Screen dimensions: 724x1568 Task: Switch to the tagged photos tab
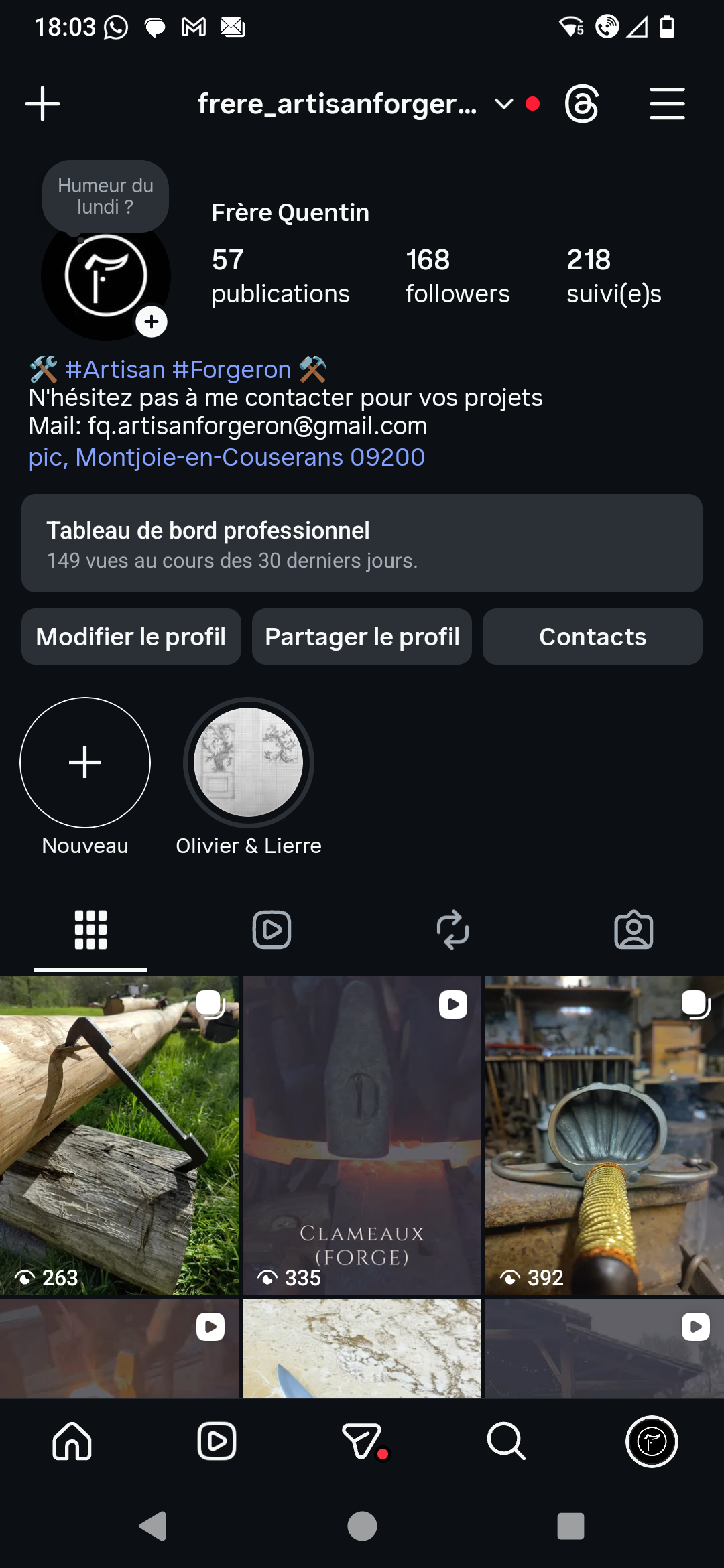point(633,930)
